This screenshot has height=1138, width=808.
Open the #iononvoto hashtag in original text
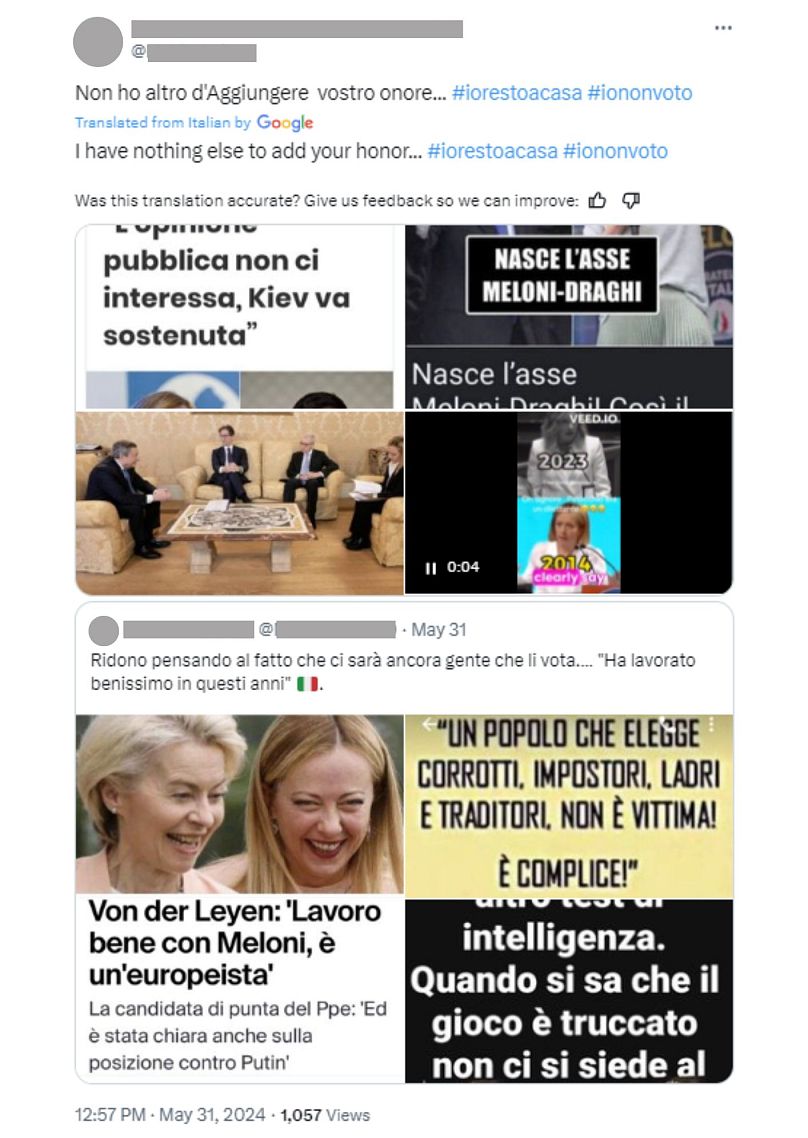(x=639, y=93)
